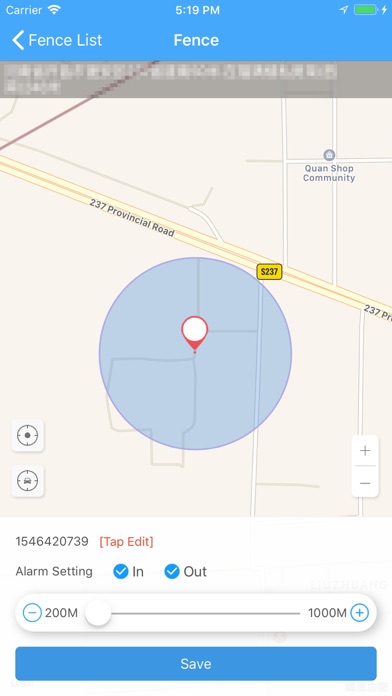The width and height of the screenshot is (392, 696).
Task: Increase fence radius with plus button
Action: [x=360, y=613]
